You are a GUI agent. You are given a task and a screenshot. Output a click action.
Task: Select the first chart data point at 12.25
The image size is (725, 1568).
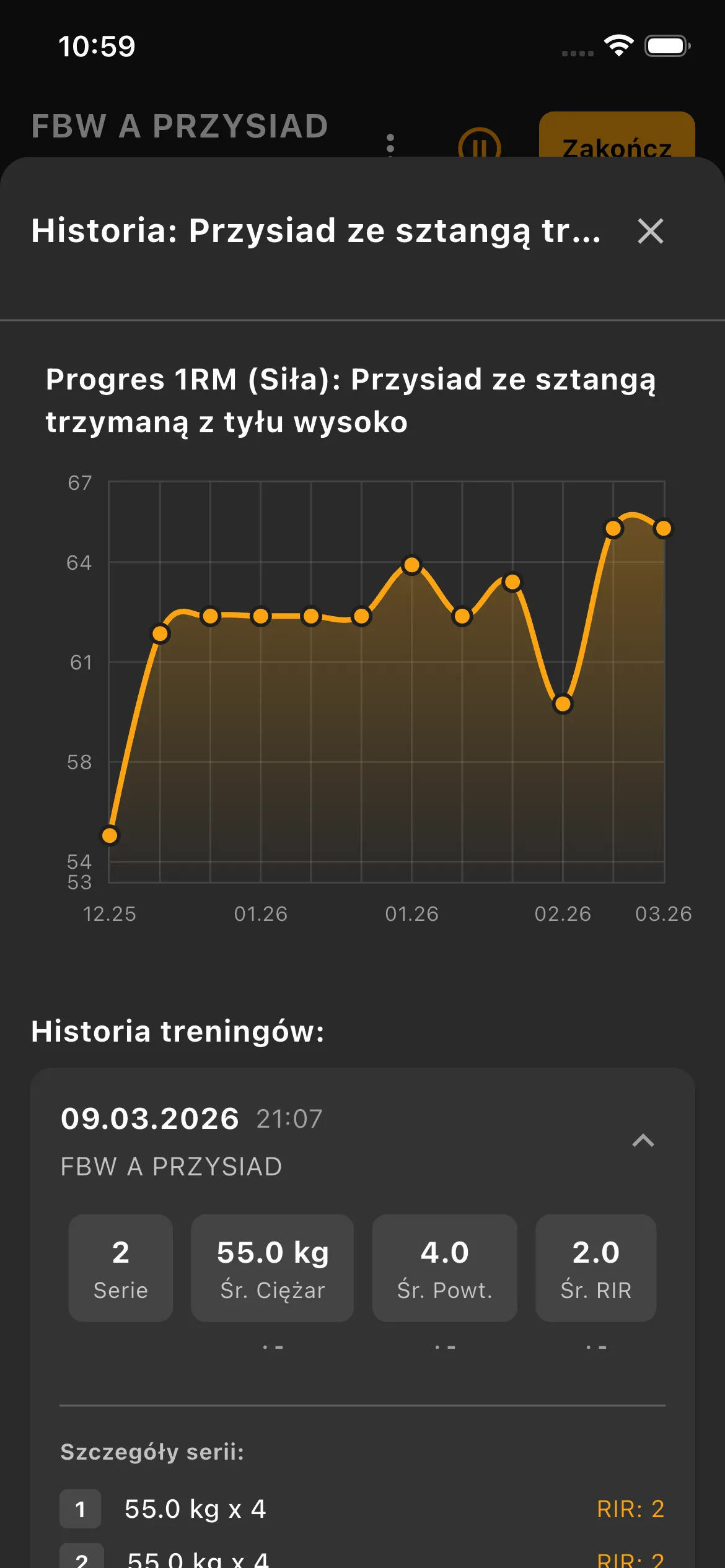110,835
